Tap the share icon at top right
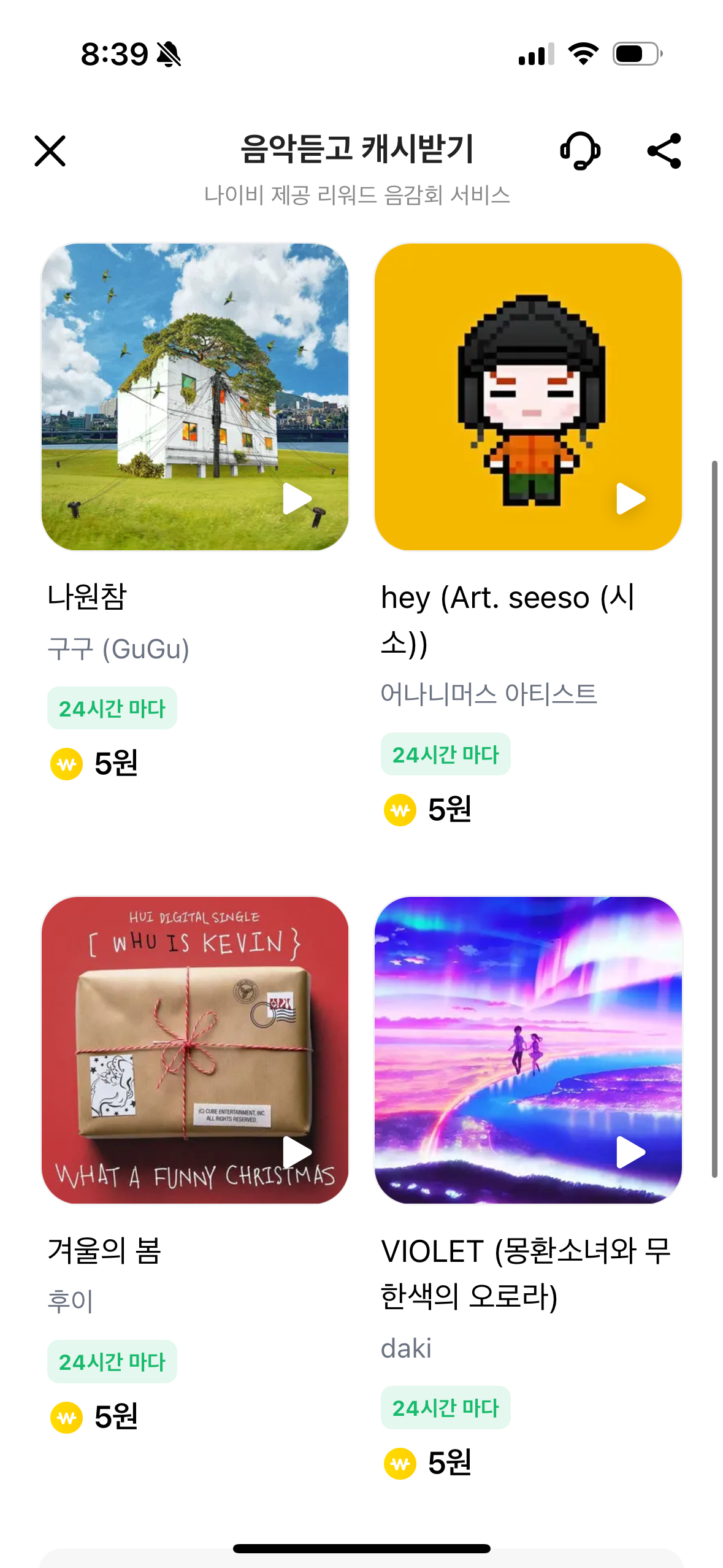This screenshot has height=1568, width=723. [x=665, y=152]
